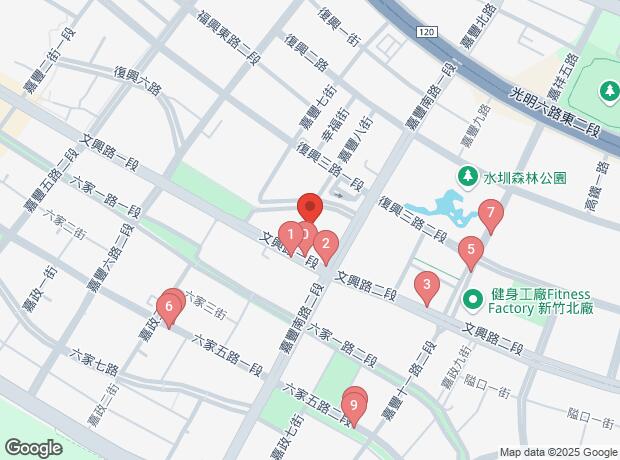Open map marker number 3
The image size is (620, 460).
pyautogui.click(x=427, y=285)
